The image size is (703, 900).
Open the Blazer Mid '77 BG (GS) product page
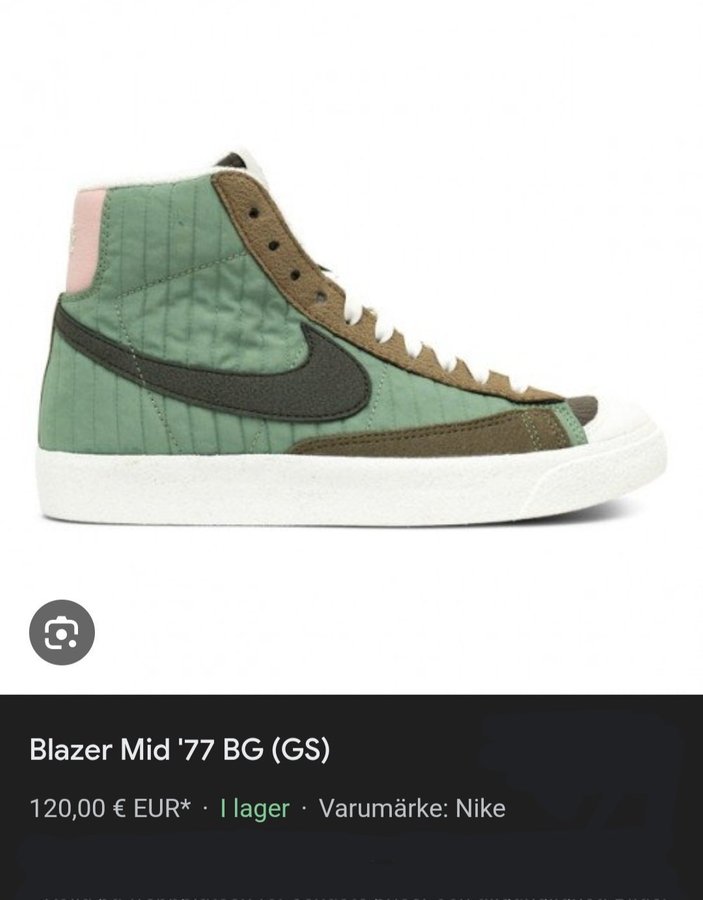[x=179, y=750]
